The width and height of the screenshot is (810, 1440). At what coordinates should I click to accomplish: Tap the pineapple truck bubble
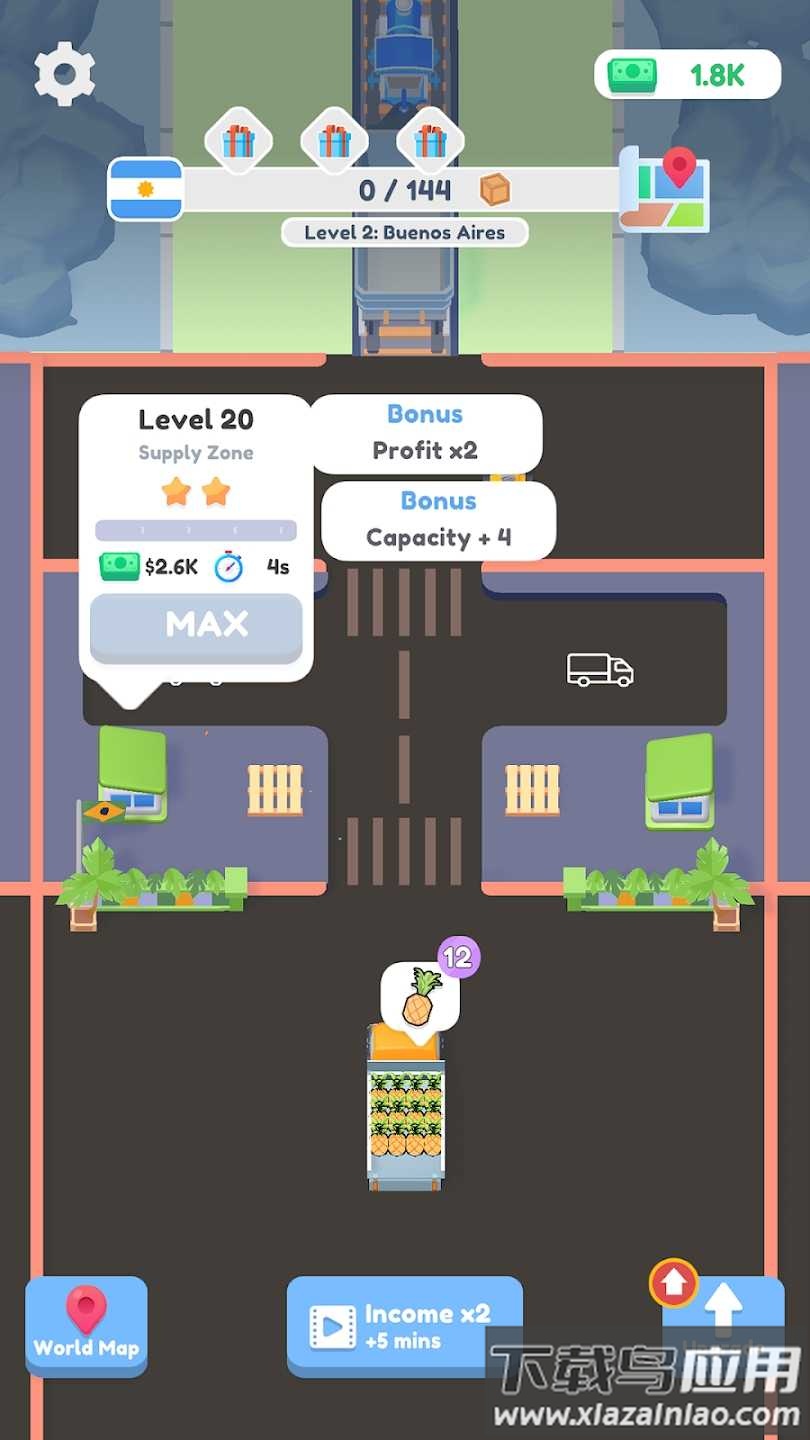420,997
